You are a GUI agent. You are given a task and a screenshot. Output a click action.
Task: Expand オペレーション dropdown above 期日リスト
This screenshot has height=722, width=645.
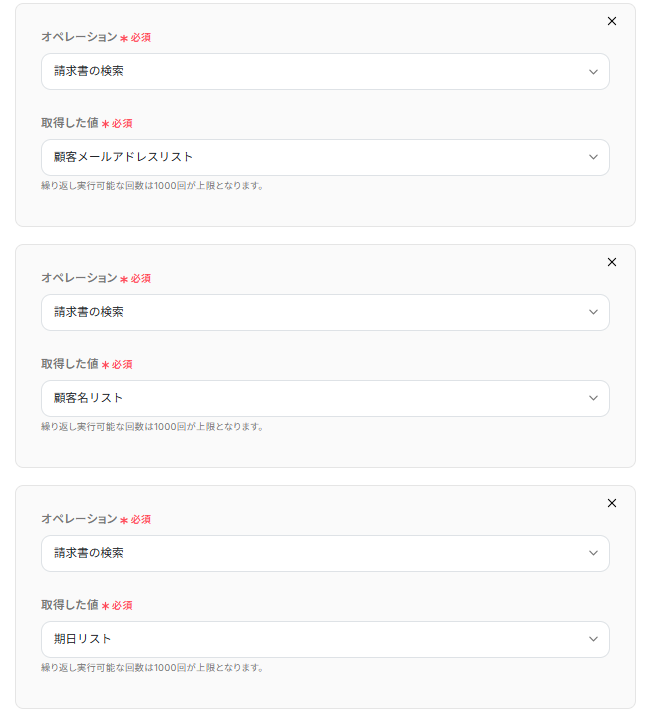click(x=325, y=553)
